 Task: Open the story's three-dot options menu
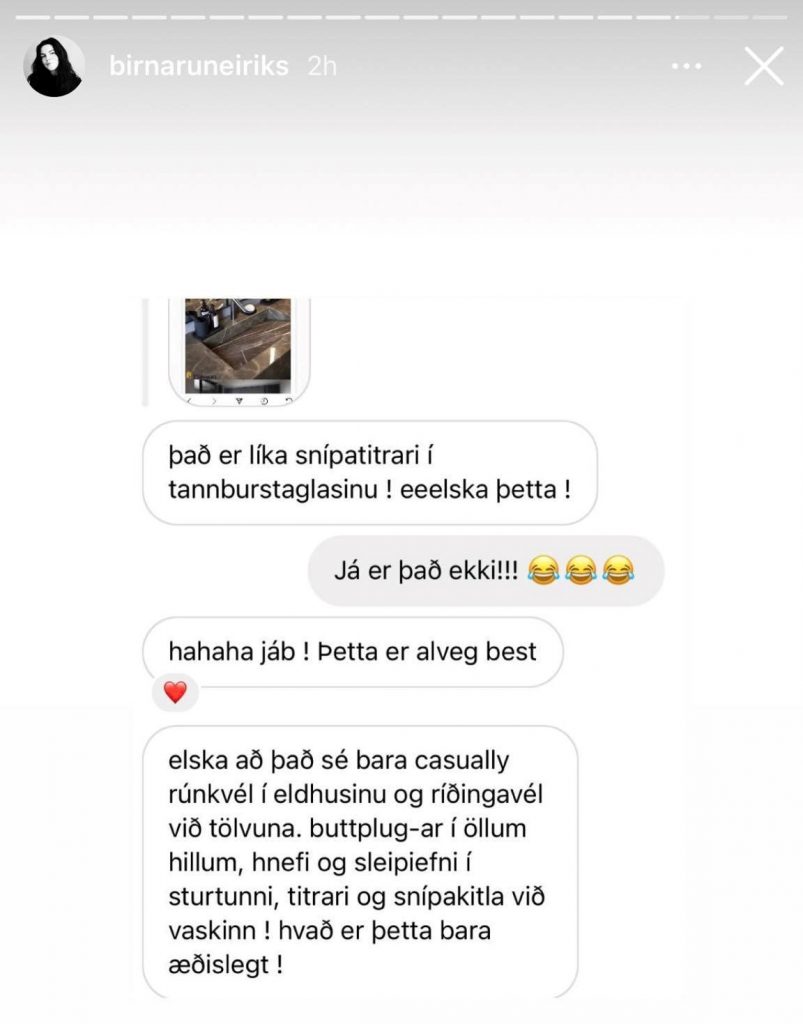[x=686, y=67]
